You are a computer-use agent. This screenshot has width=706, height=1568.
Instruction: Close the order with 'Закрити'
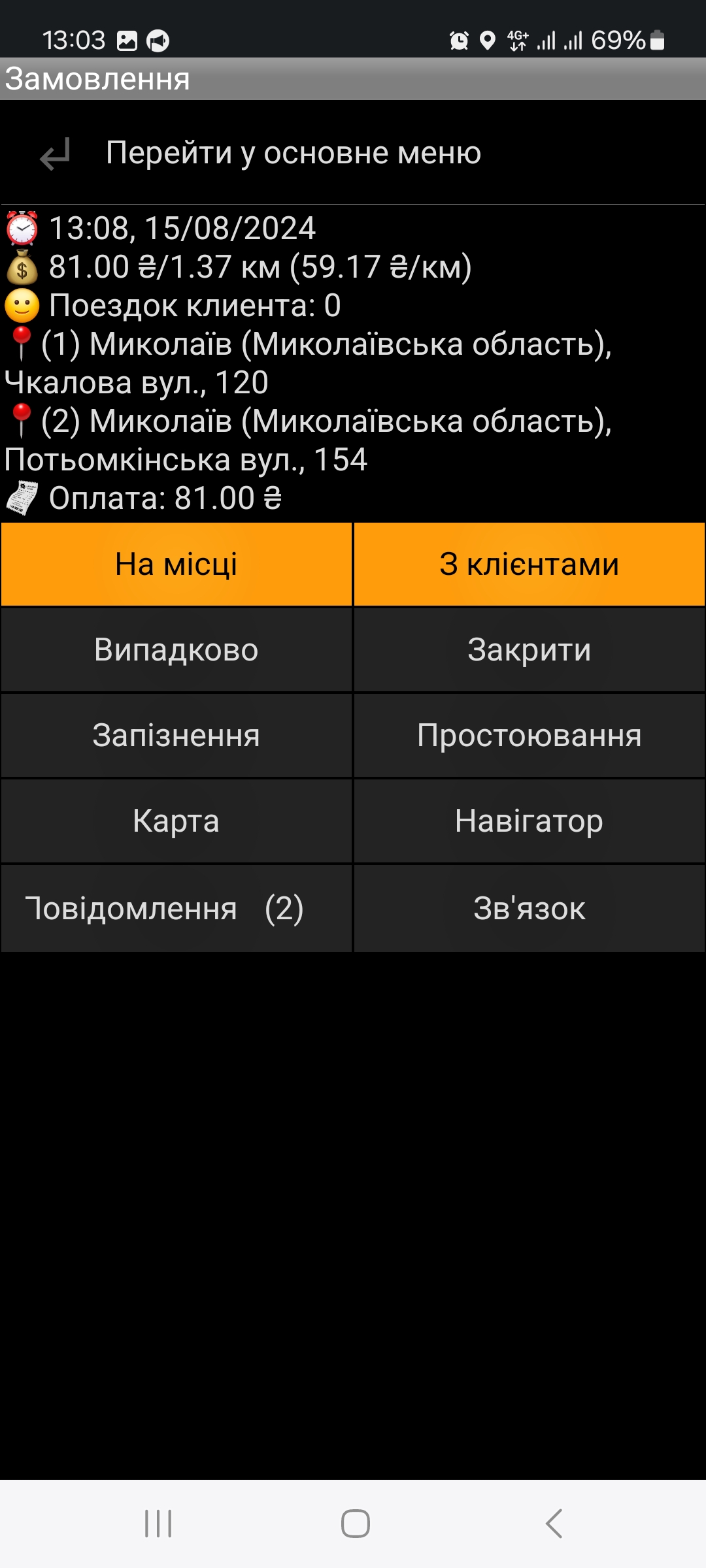[x=529, y=650]
